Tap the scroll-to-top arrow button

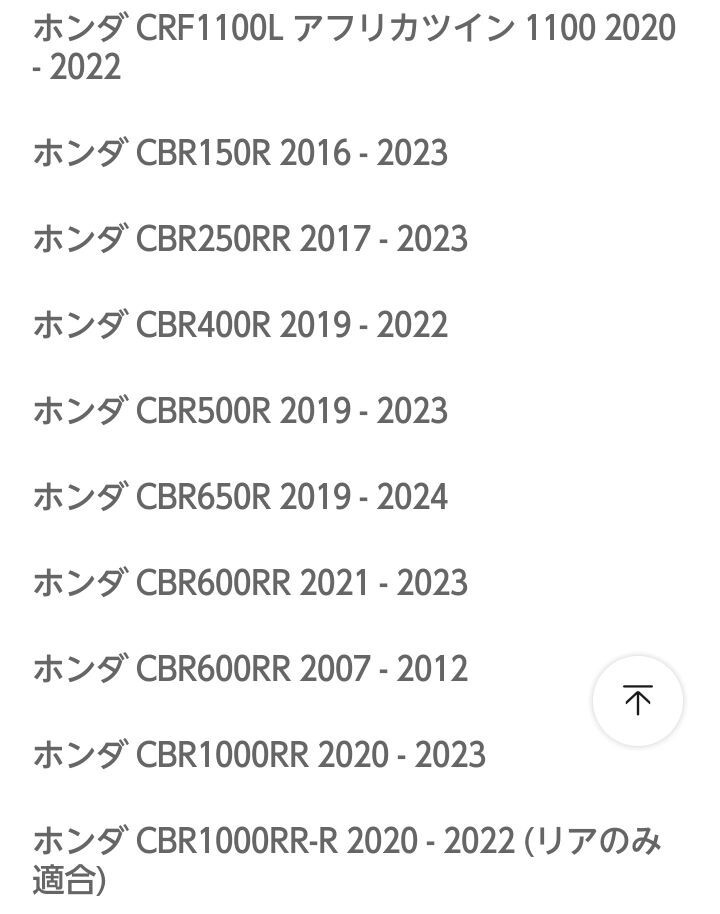click(637, 700)
